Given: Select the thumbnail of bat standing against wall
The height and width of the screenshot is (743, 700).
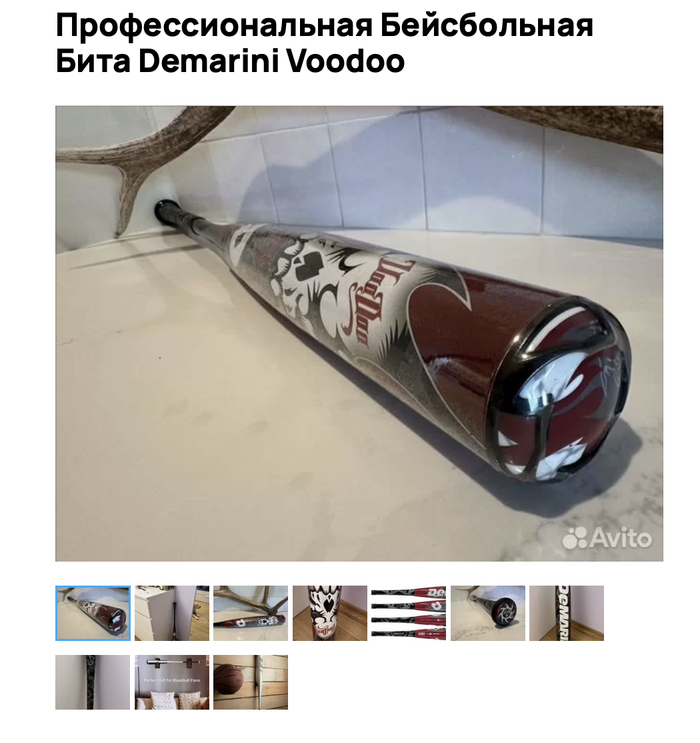Looking at the screenshot, I should tap(92, 682).
